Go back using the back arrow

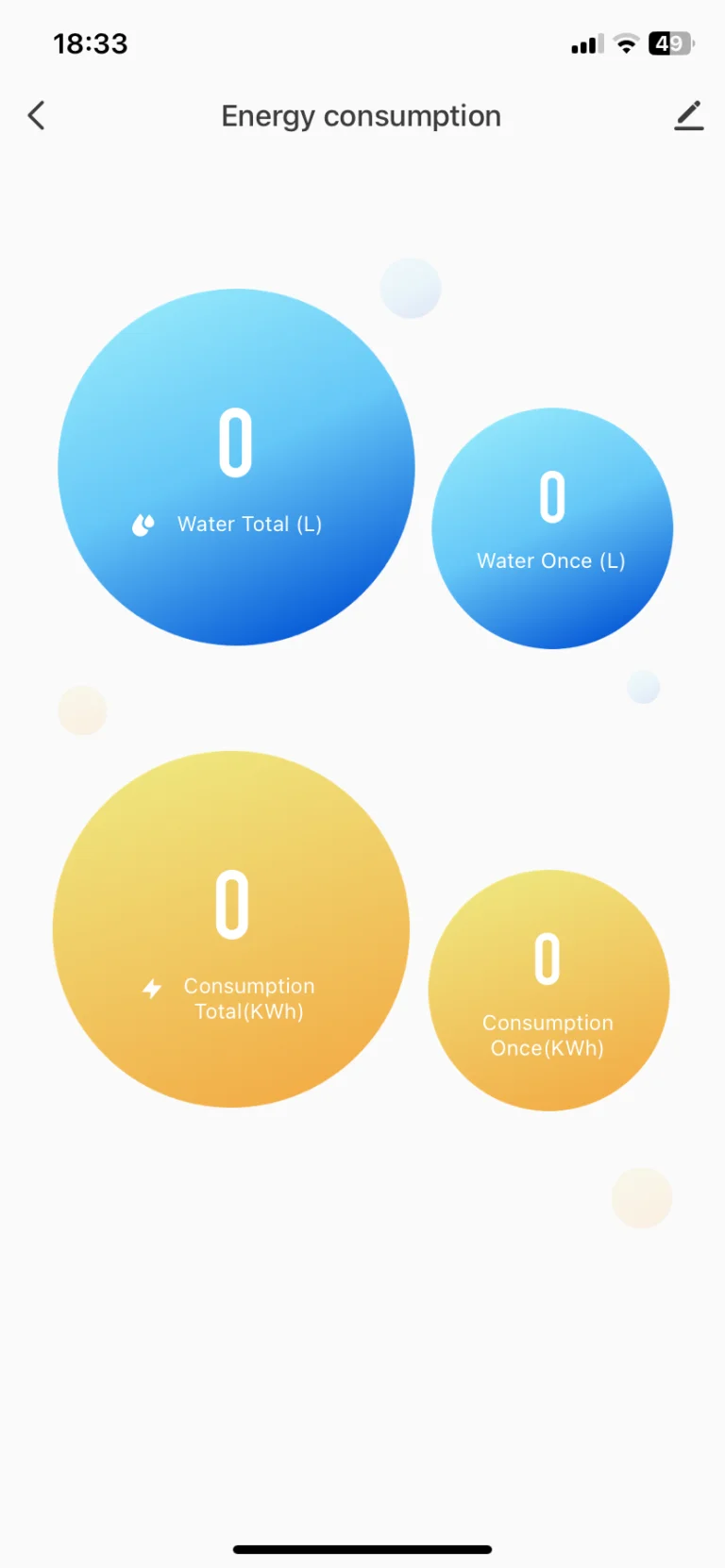coord(36,116)
